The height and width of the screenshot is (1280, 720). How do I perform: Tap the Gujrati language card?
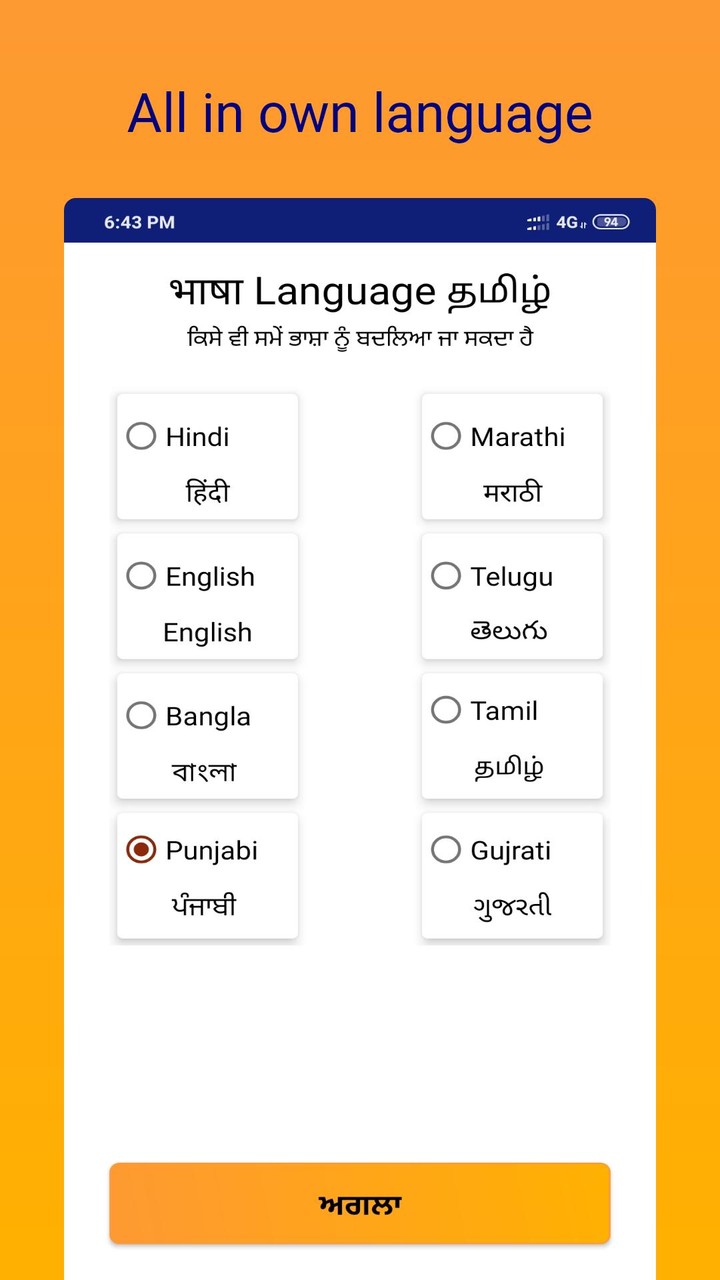pyautogui.click(x=512, y=876)
